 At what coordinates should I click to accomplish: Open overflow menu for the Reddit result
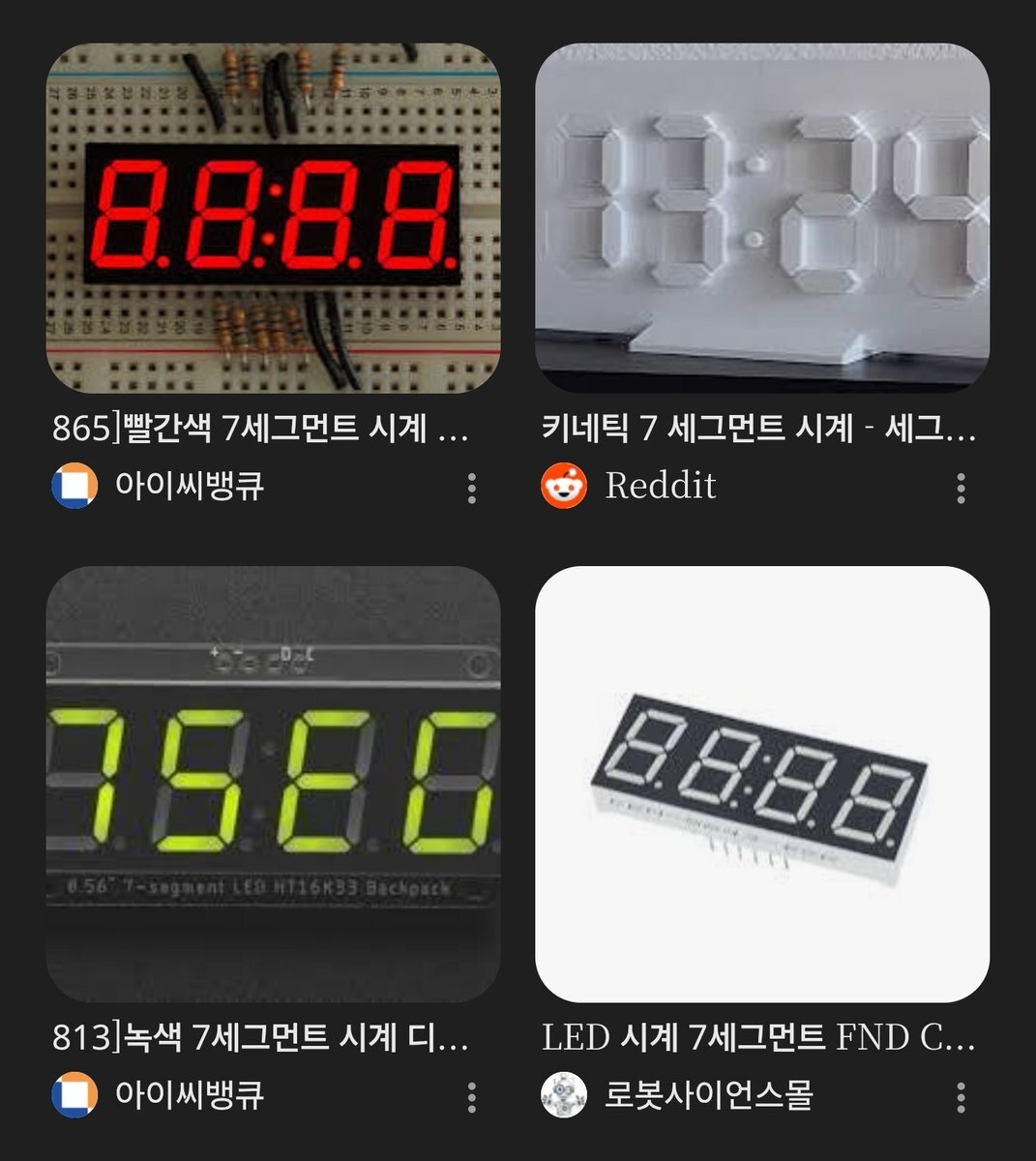[961, 489]
